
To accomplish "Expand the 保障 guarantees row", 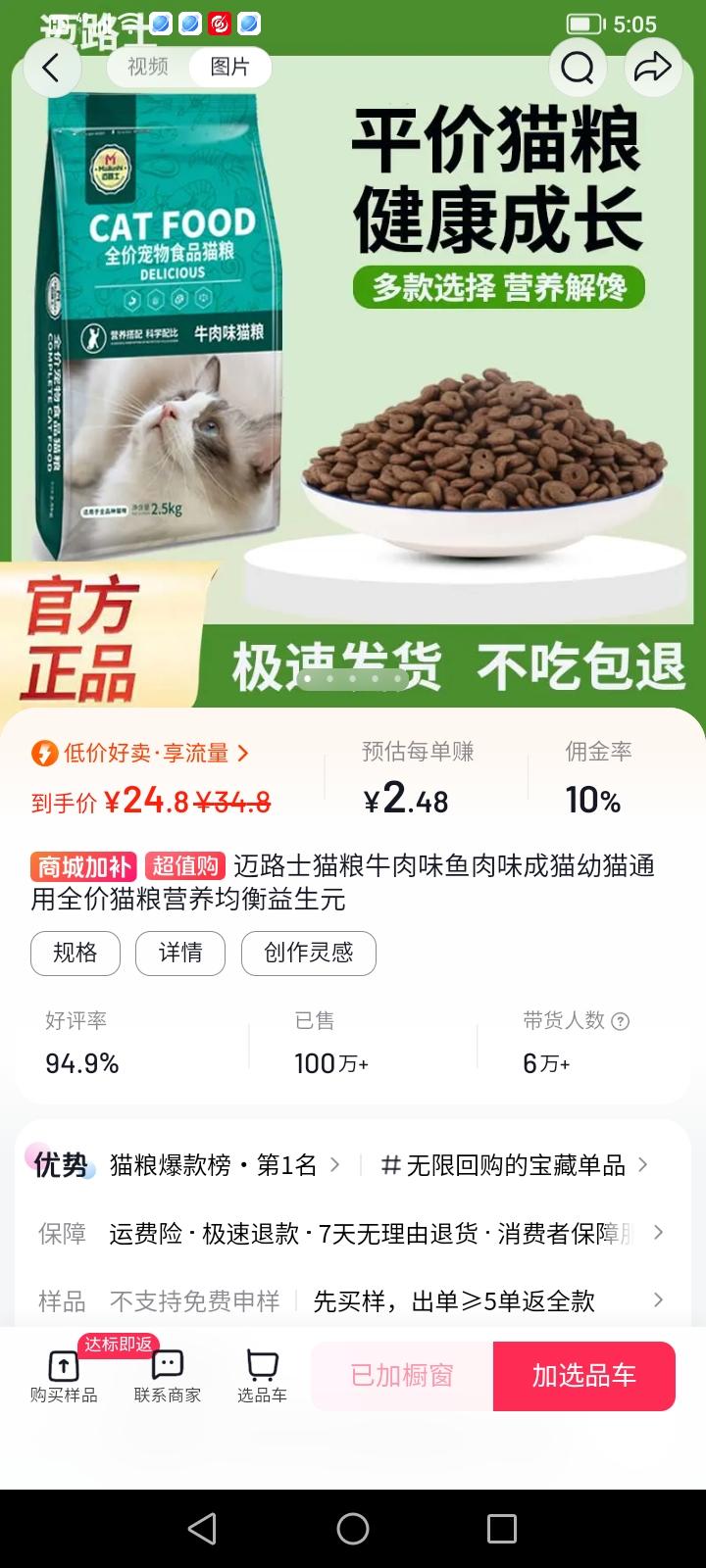I will coord(658,1232).
